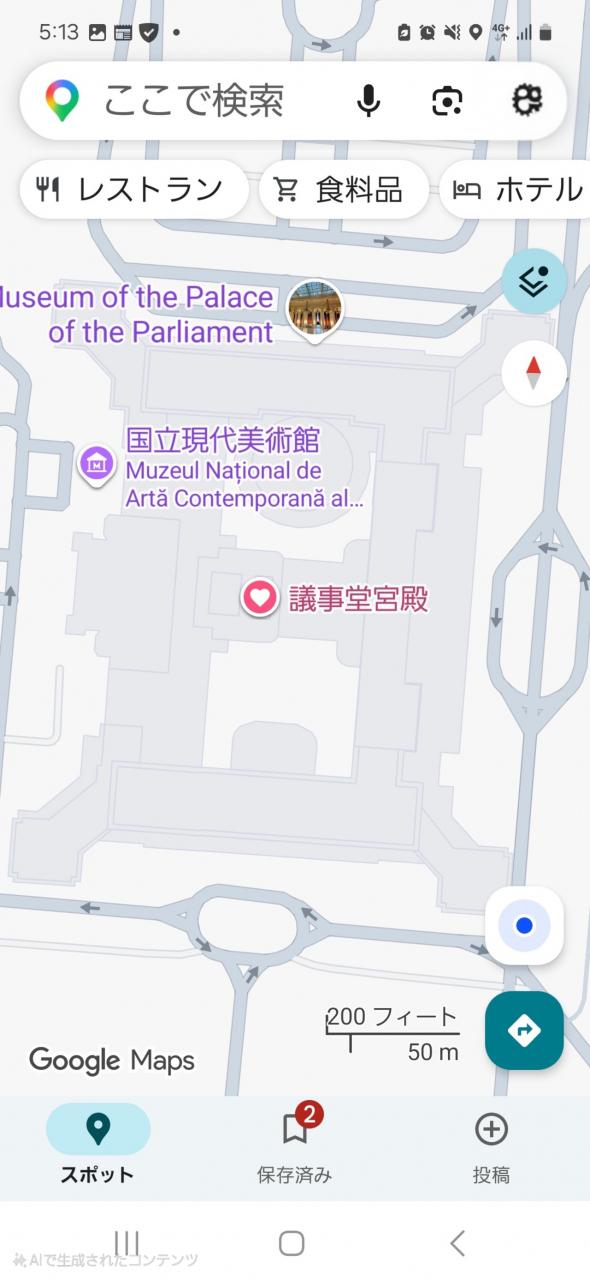
Task: Reset map orientation with the compass
Action: click(534, 373)
